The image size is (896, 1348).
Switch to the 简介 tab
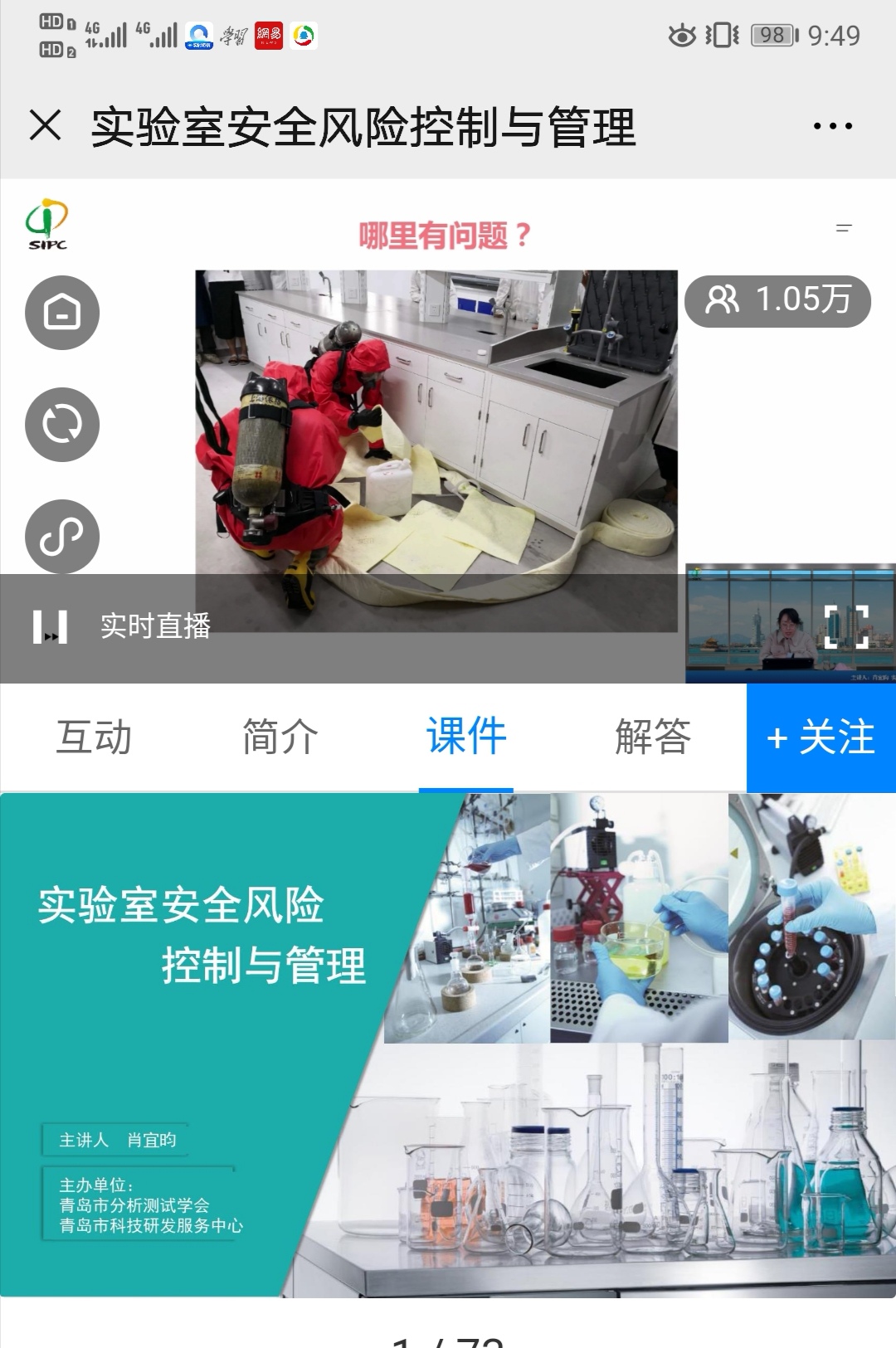point(280,737)
